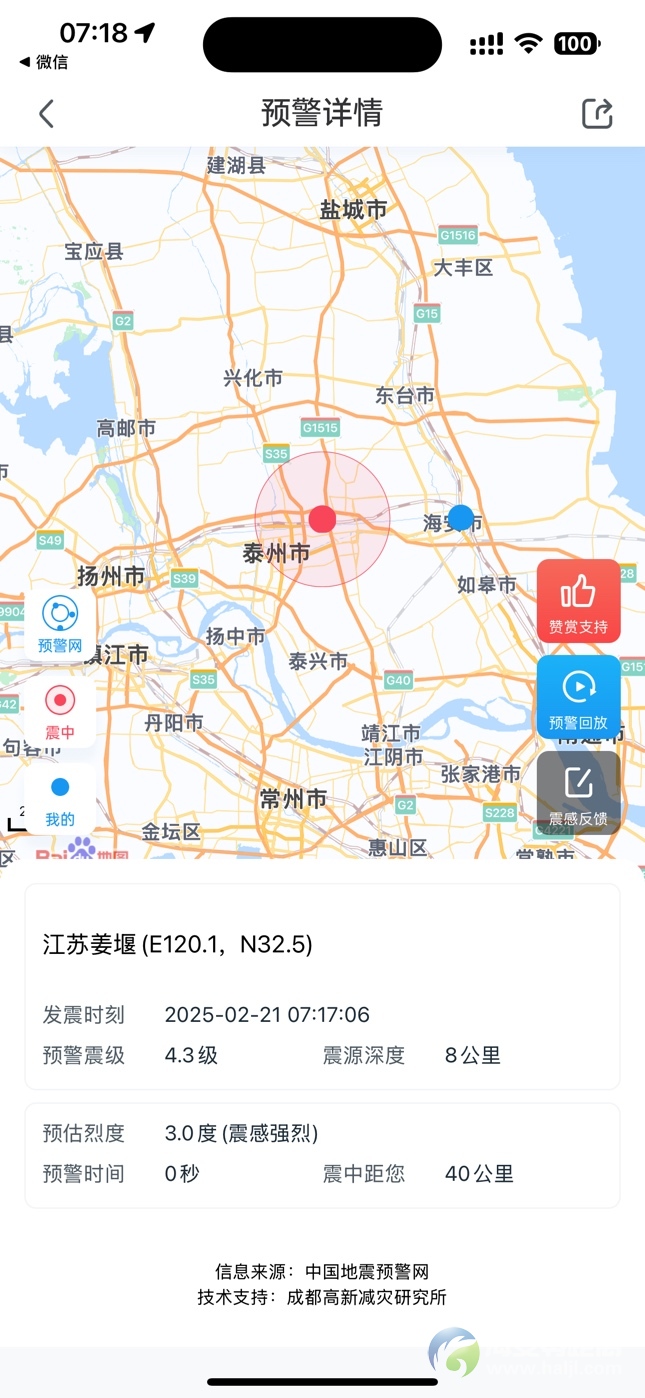
Task: Share this earthquake alert
Action: [x=597, y=113]
